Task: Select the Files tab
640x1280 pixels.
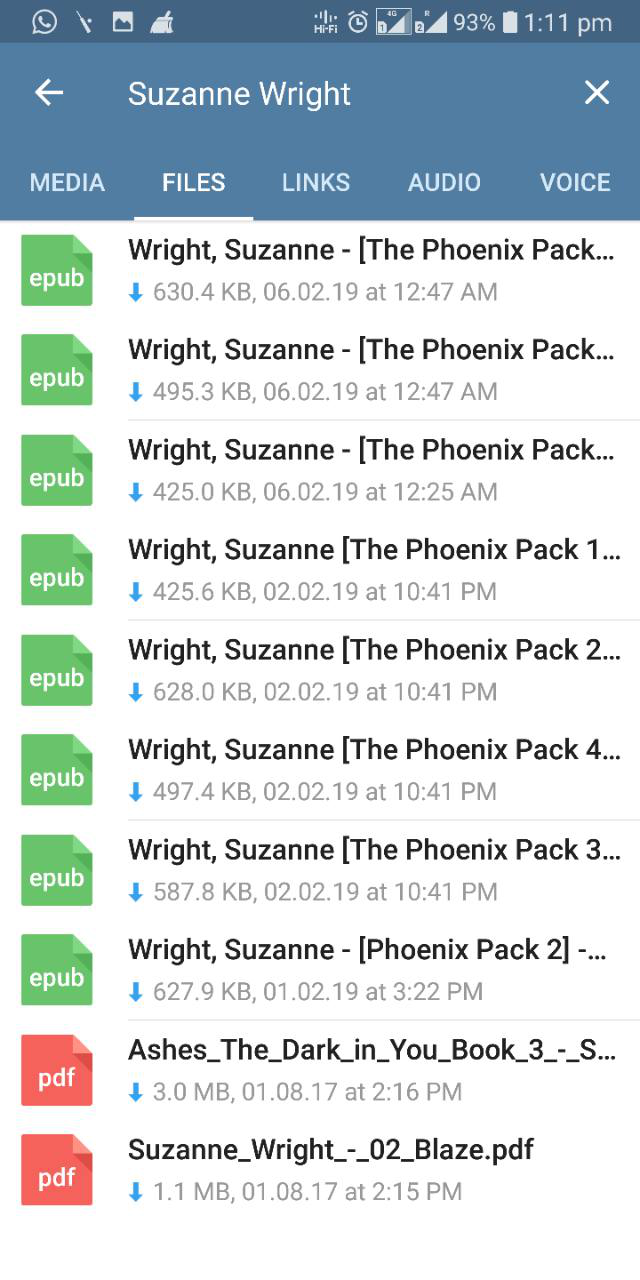Action: point(194,182)
